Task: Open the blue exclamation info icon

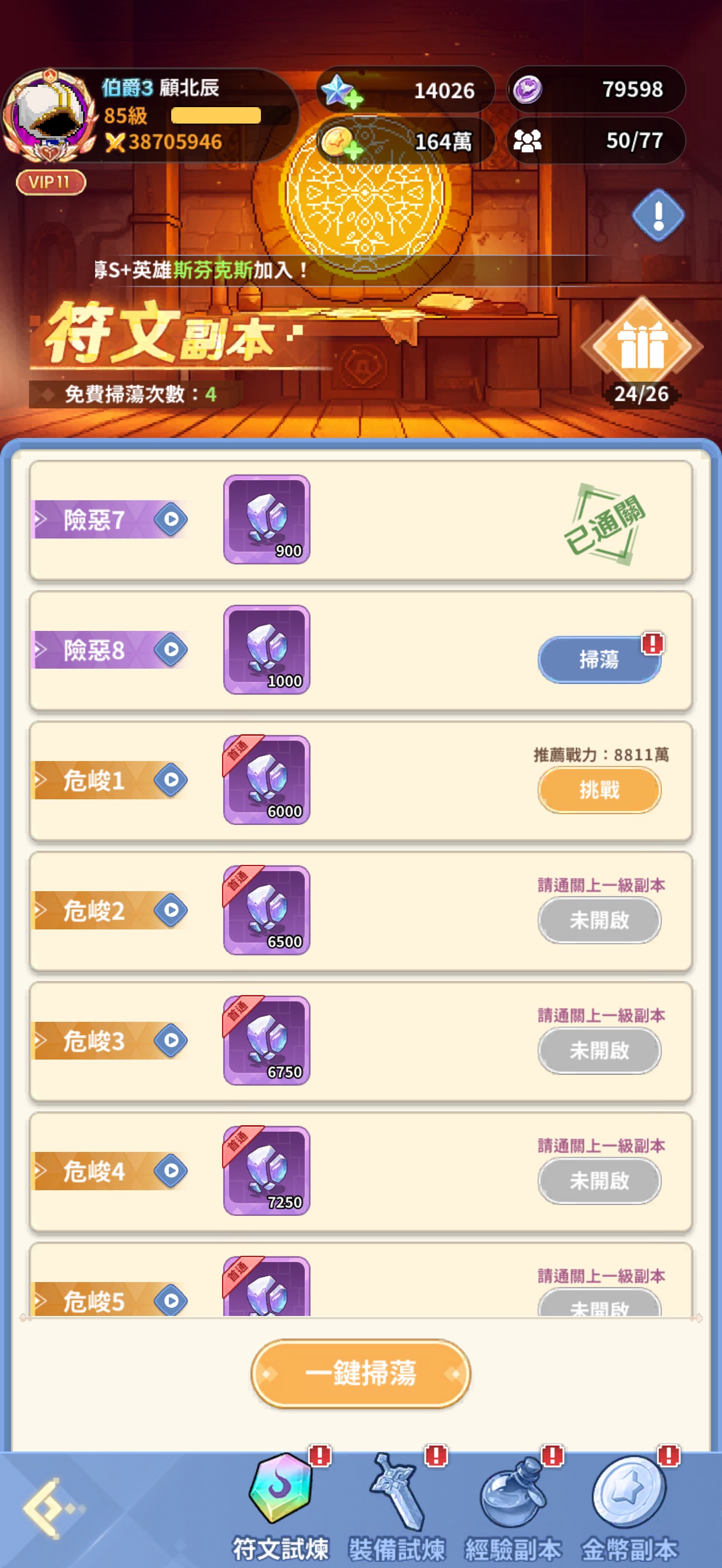Action: point(657,215)
